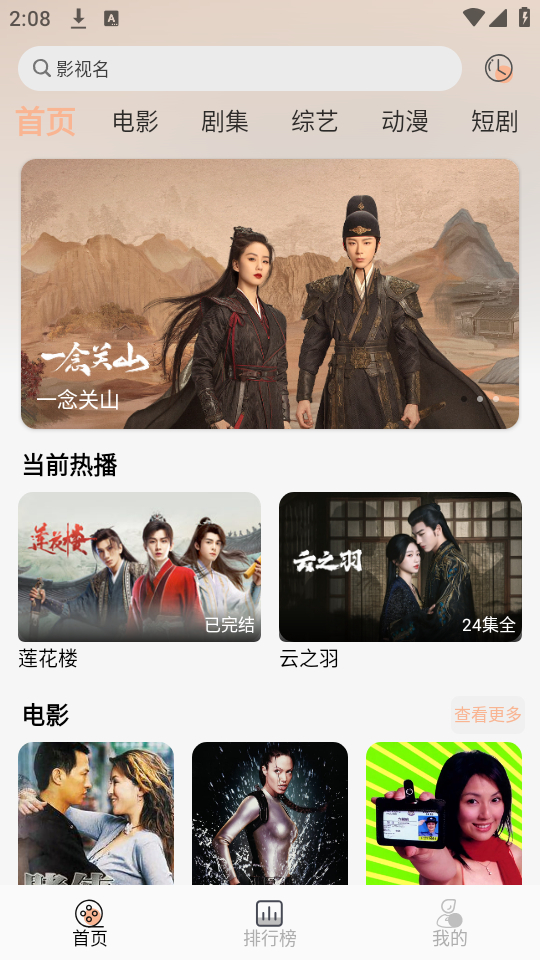
Task: Go to the 动漫 top tab
Action: point(405,121)
